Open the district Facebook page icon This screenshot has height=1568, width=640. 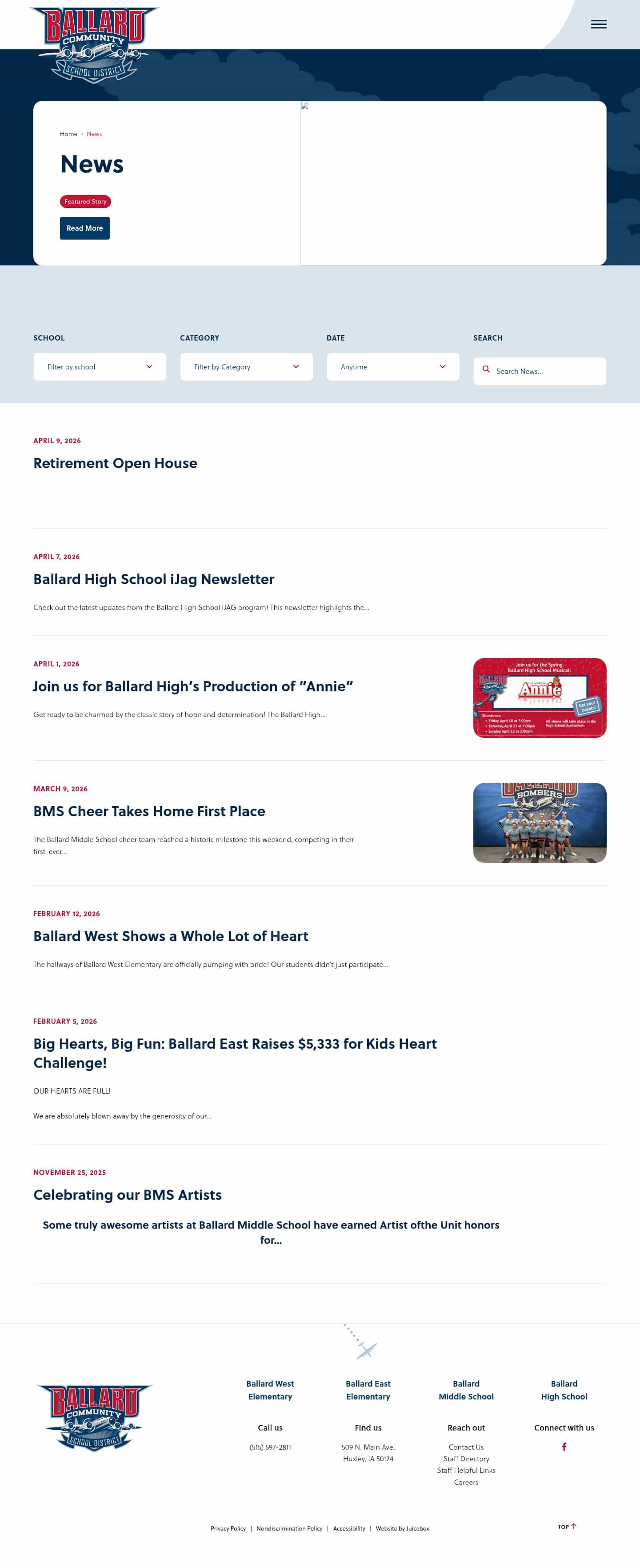[564, 1447]
